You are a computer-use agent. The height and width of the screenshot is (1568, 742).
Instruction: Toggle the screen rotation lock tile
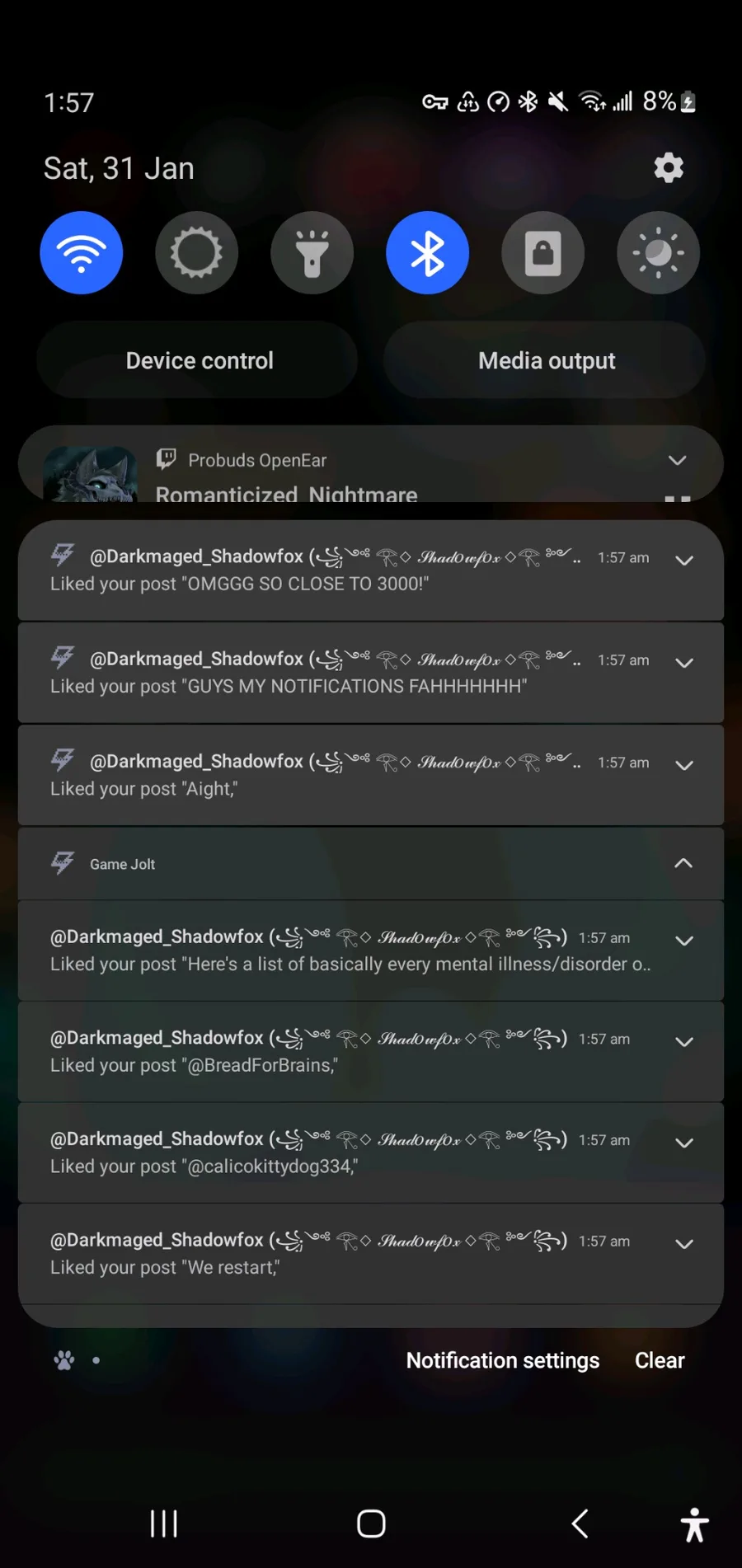(x=543, y=253)
